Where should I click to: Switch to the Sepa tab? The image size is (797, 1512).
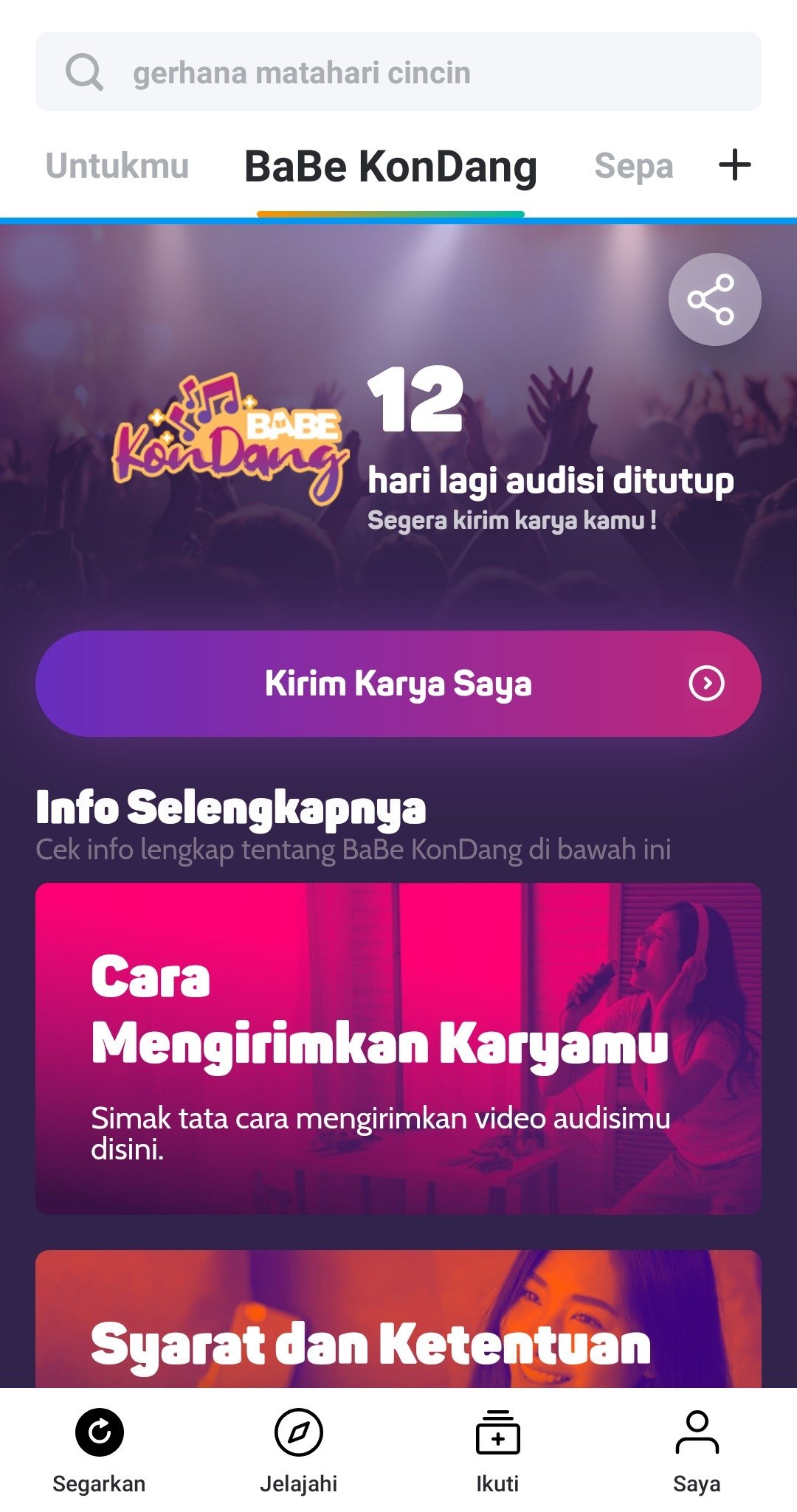(x=634, y=166)
